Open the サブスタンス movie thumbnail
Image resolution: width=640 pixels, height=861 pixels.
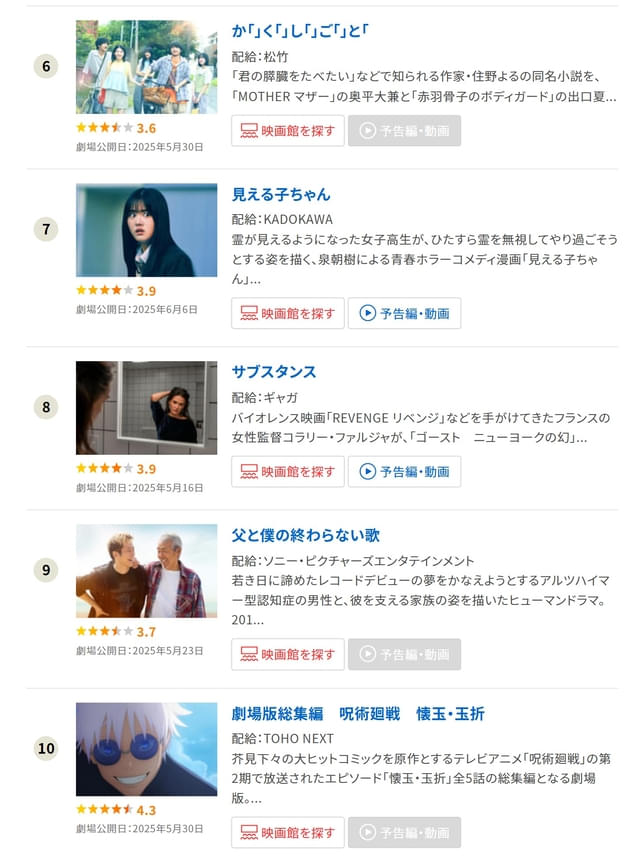(146, 408)
